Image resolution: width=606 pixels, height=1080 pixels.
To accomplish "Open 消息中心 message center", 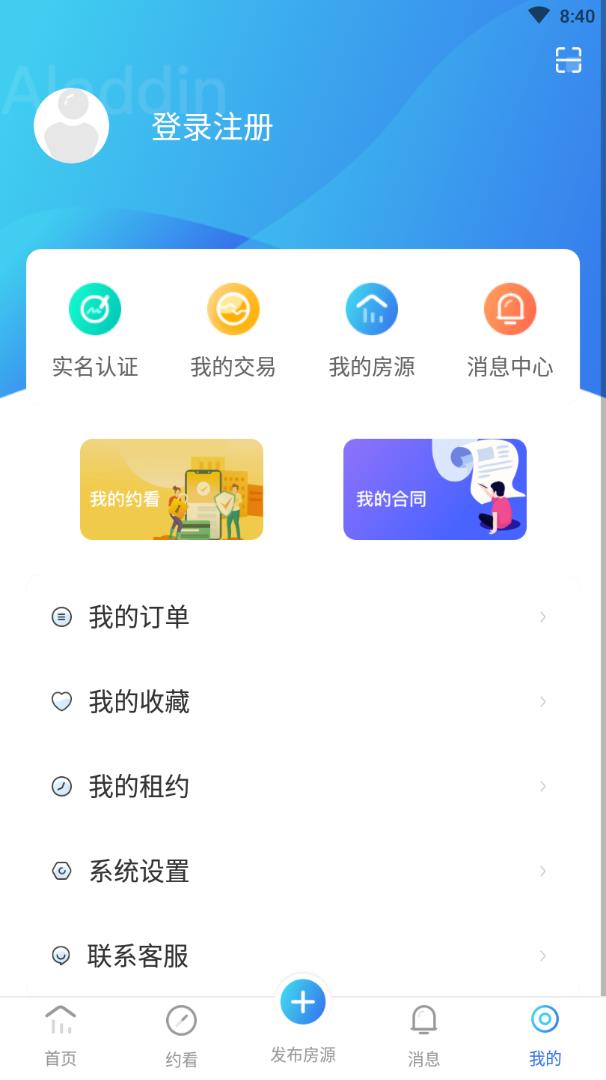I will pos(510,330).
